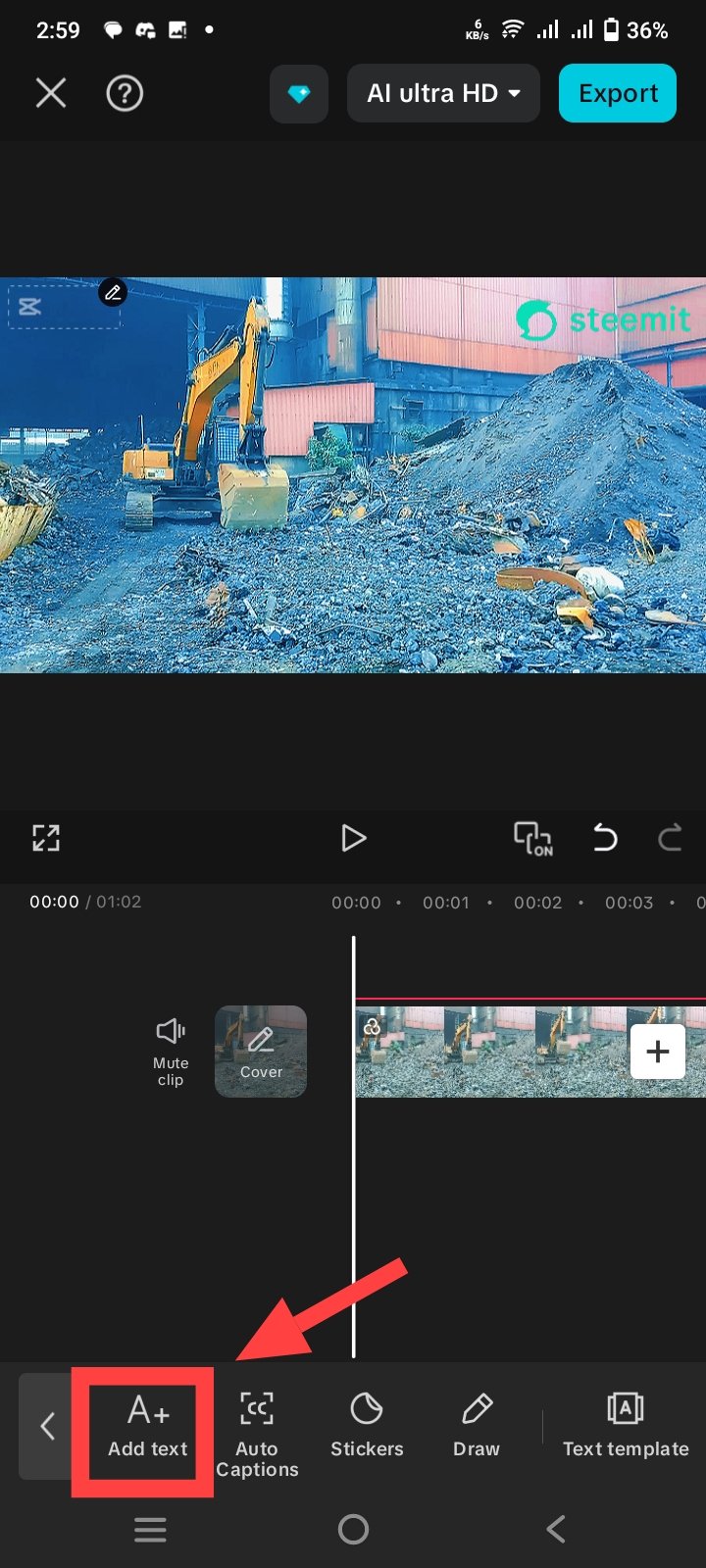Viewport: 706px width, 1568px height.
Task: Undo the last edit
Action: pos(605,838)
